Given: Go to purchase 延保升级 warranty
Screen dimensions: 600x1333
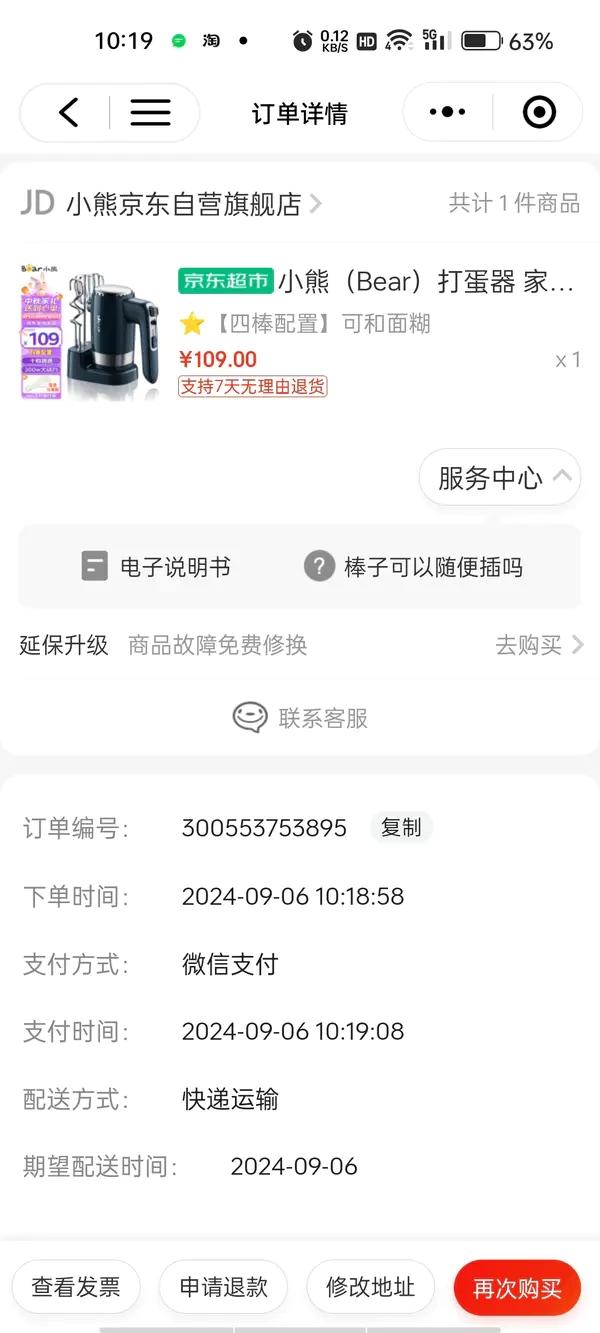Looking at the screenshot, I should pos(539,646).
